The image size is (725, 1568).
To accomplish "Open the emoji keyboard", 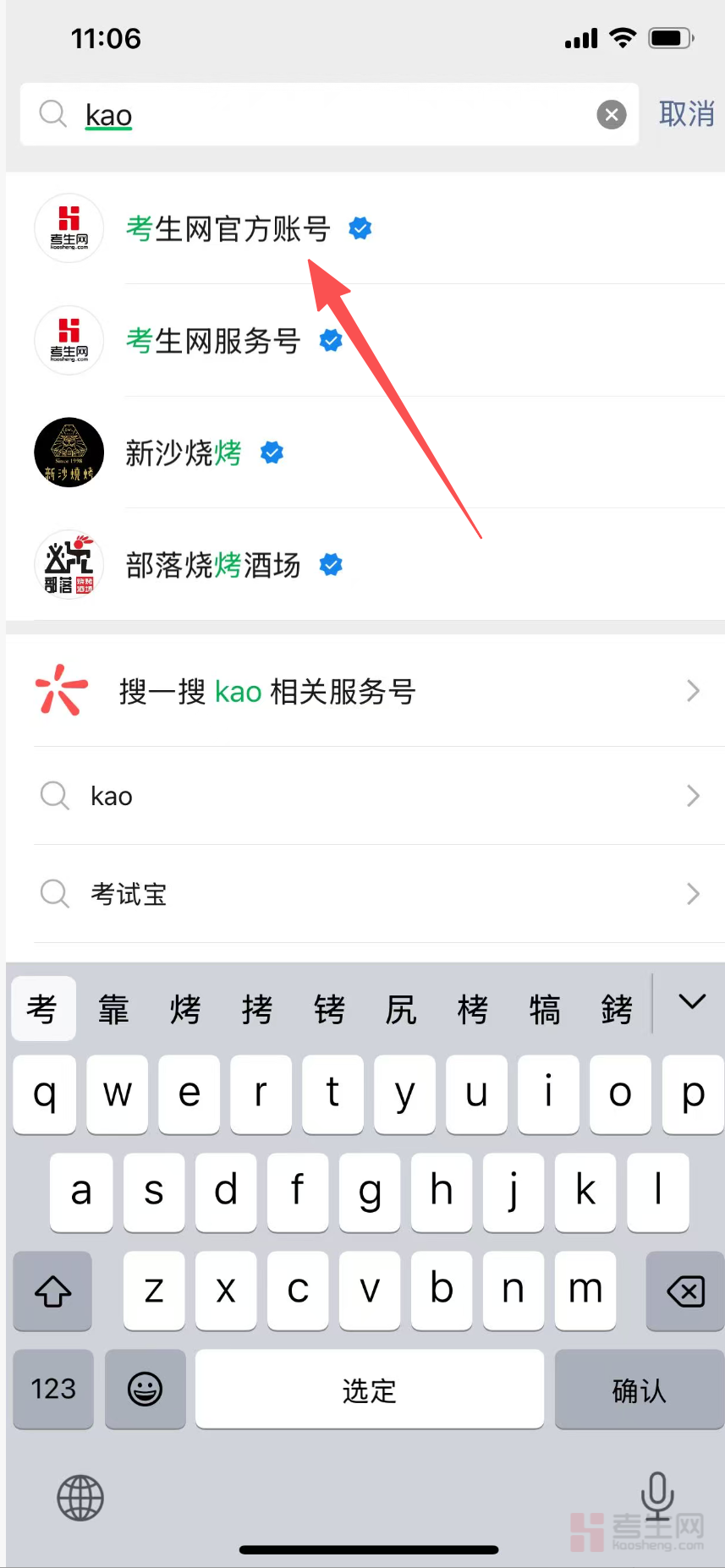I will 145,1390.
